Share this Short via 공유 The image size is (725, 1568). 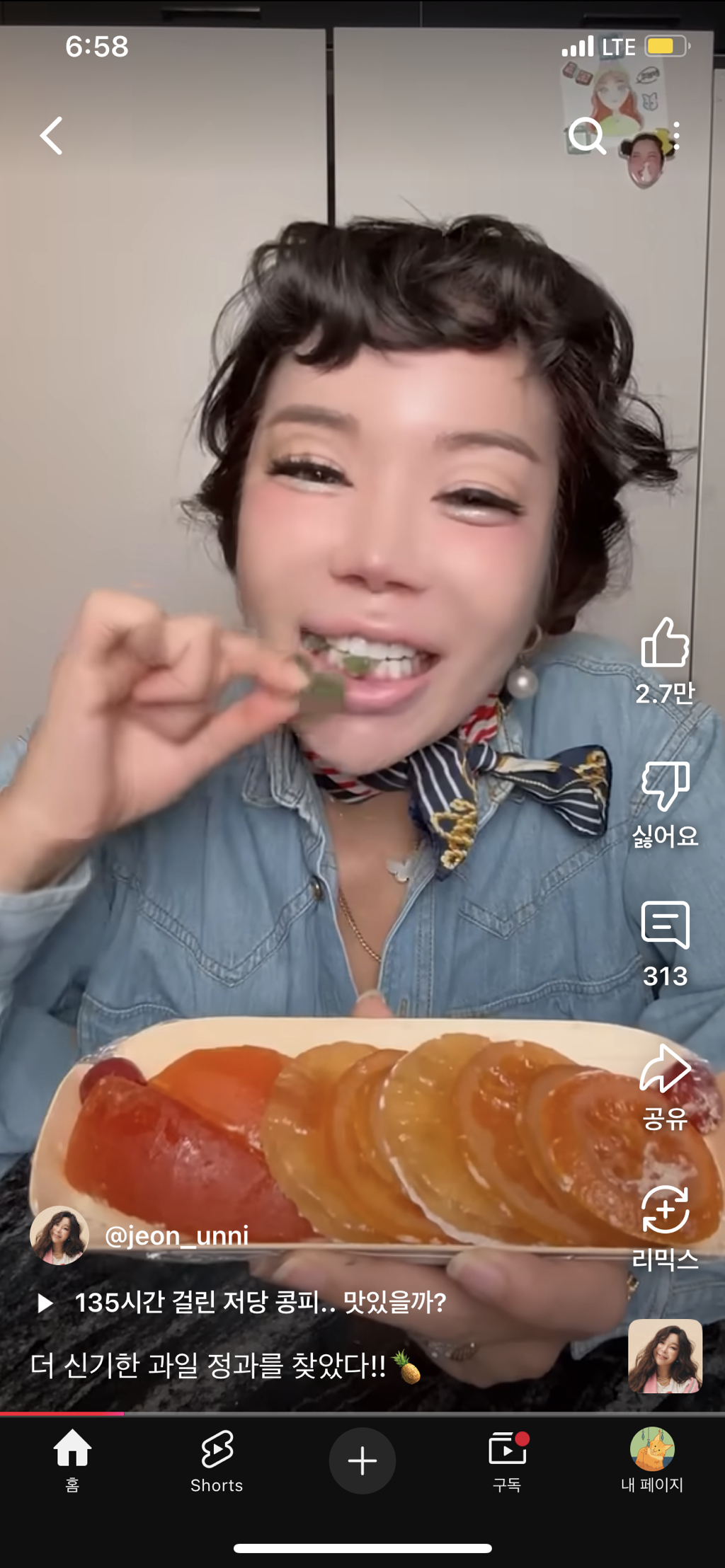coord(665,1070)
